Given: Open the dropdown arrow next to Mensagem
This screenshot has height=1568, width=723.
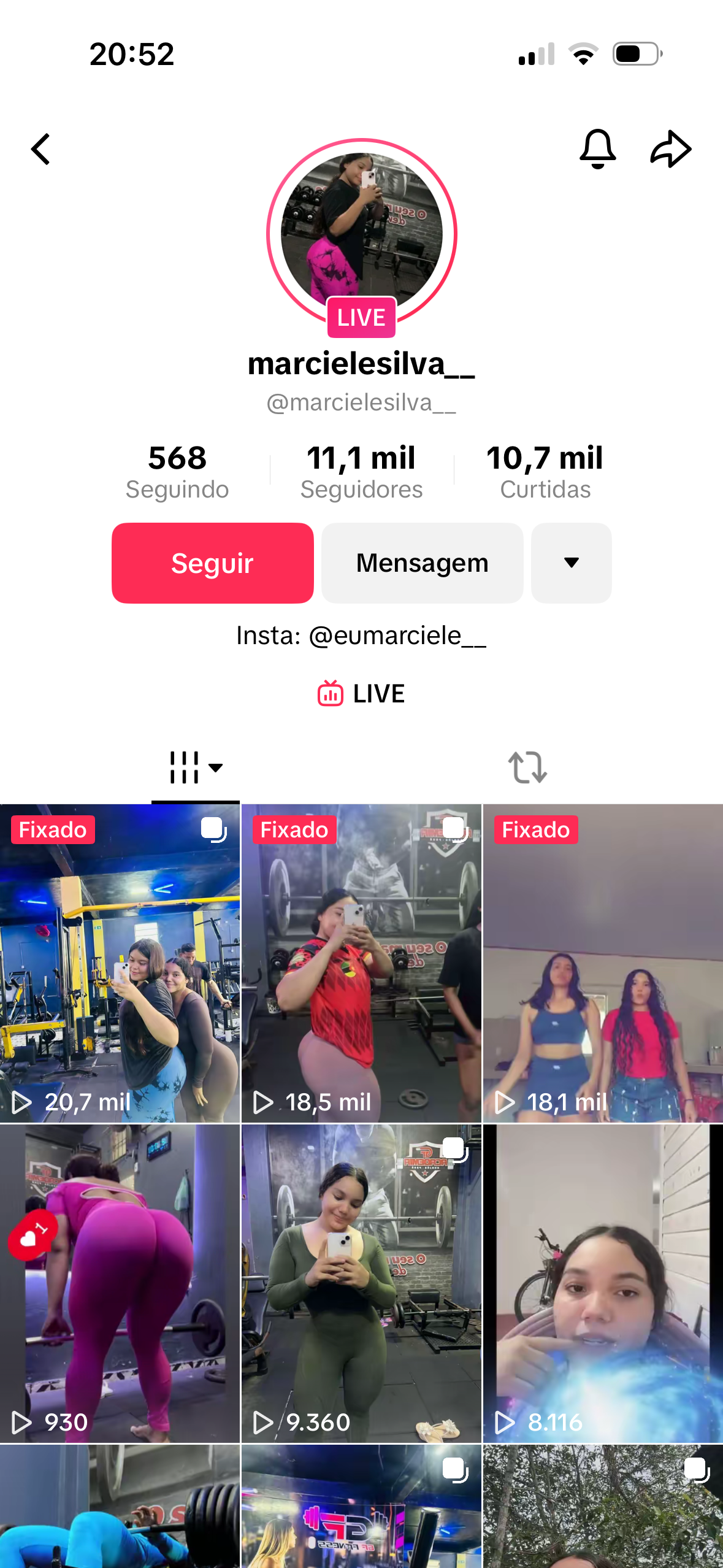Looking at the screenshot, I should pyautogui.click(x=570, y=563).
